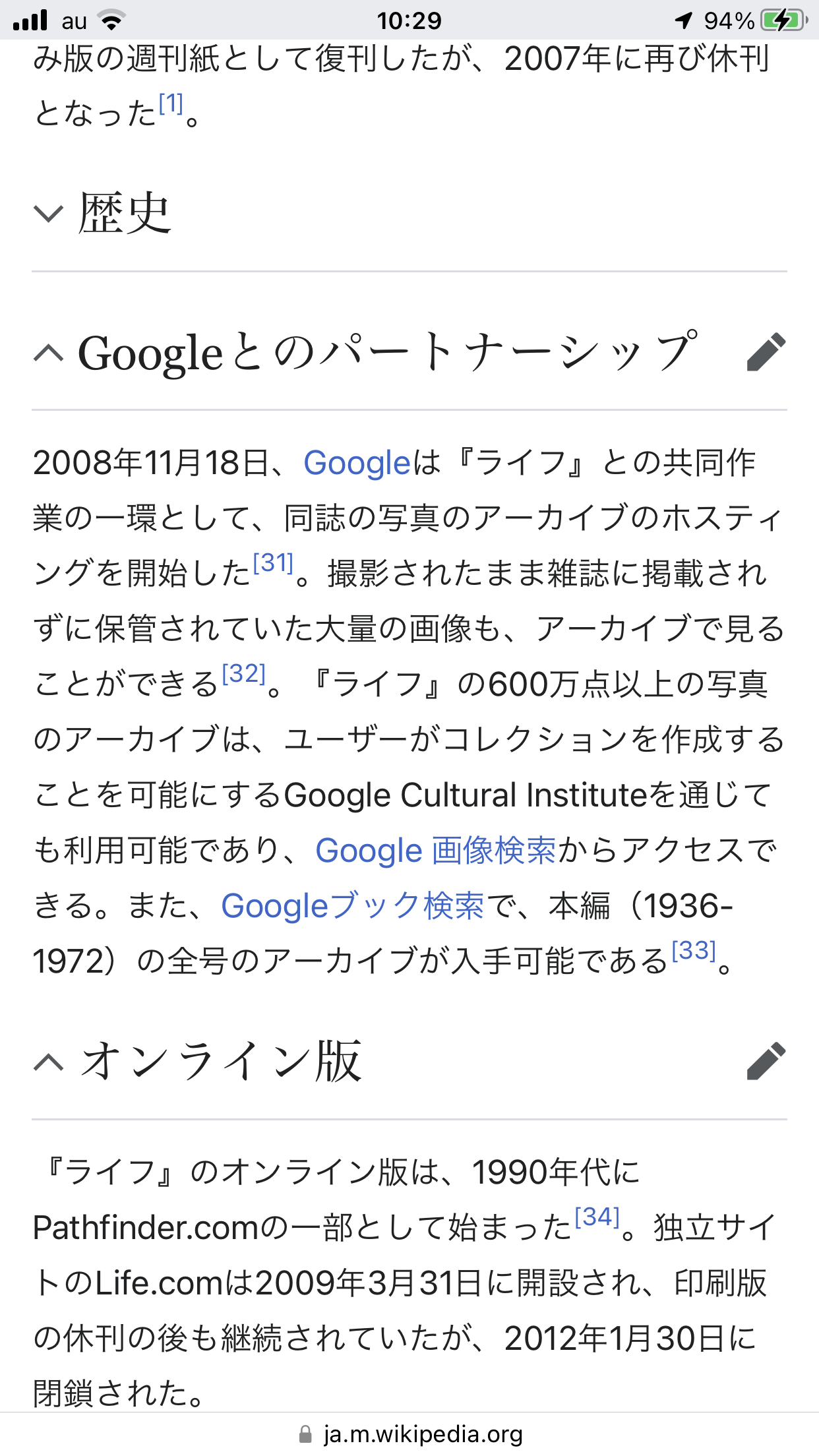Open citation [33]

tap(694, 951)
